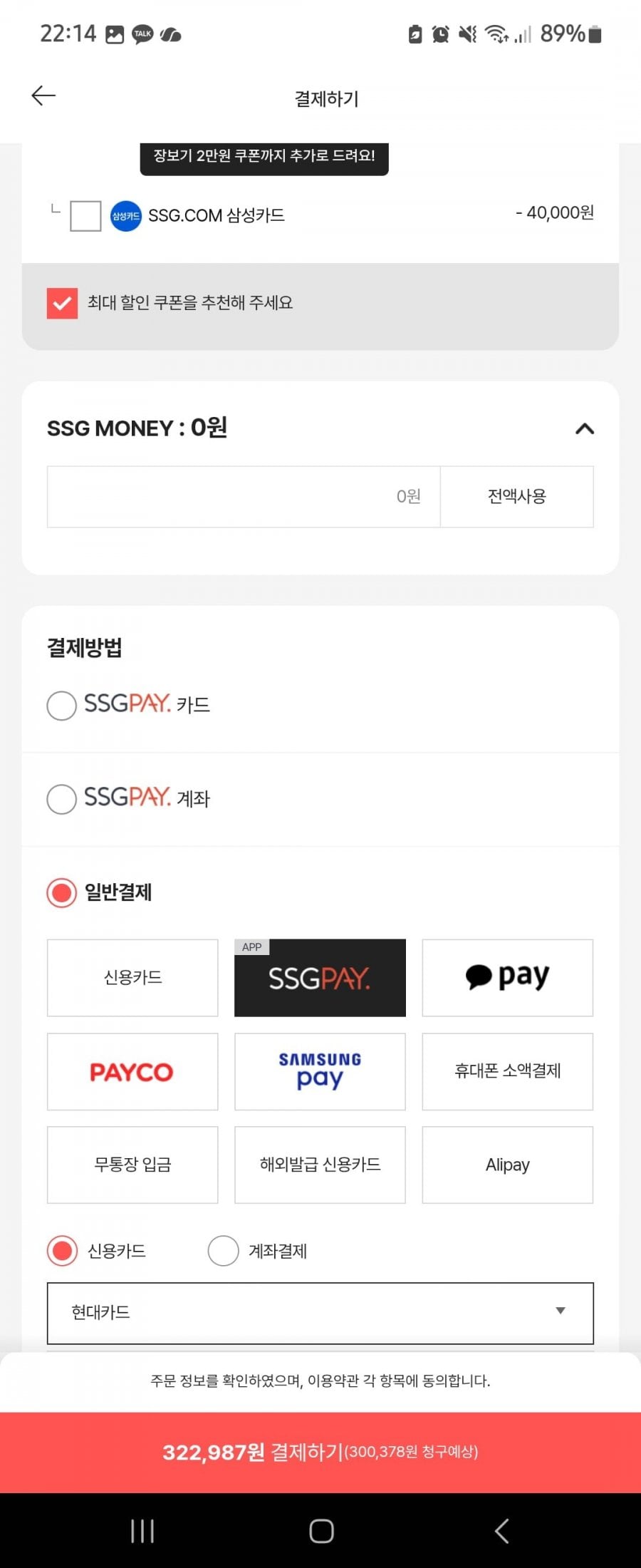The image size is (641, 1568).
Task: Choose Alipay as payment
Action: (x=507, y=1165)
